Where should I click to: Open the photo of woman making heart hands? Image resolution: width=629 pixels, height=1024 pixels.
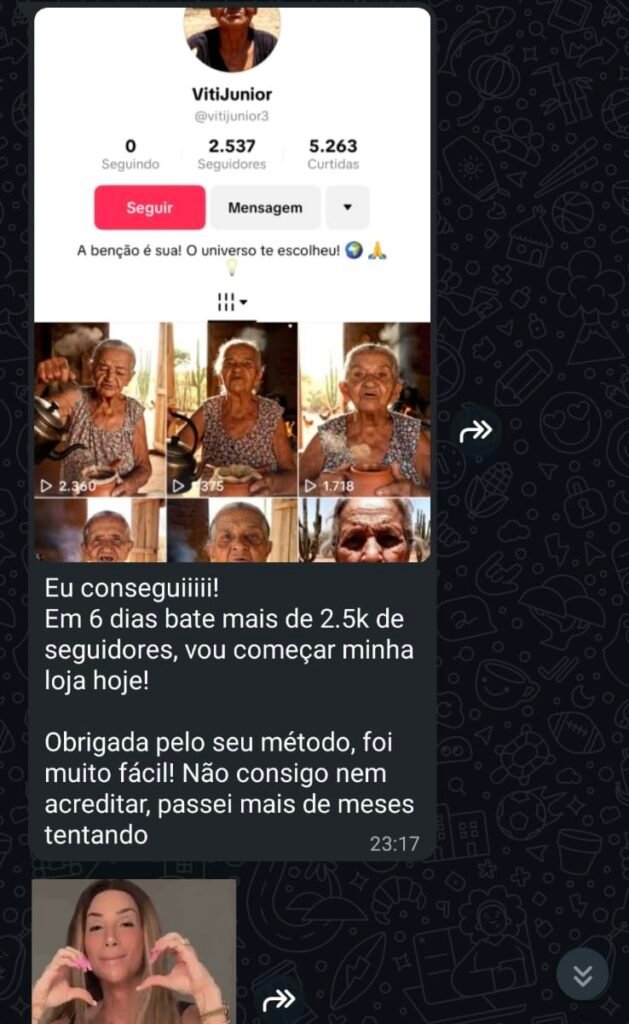click(134, 950)
